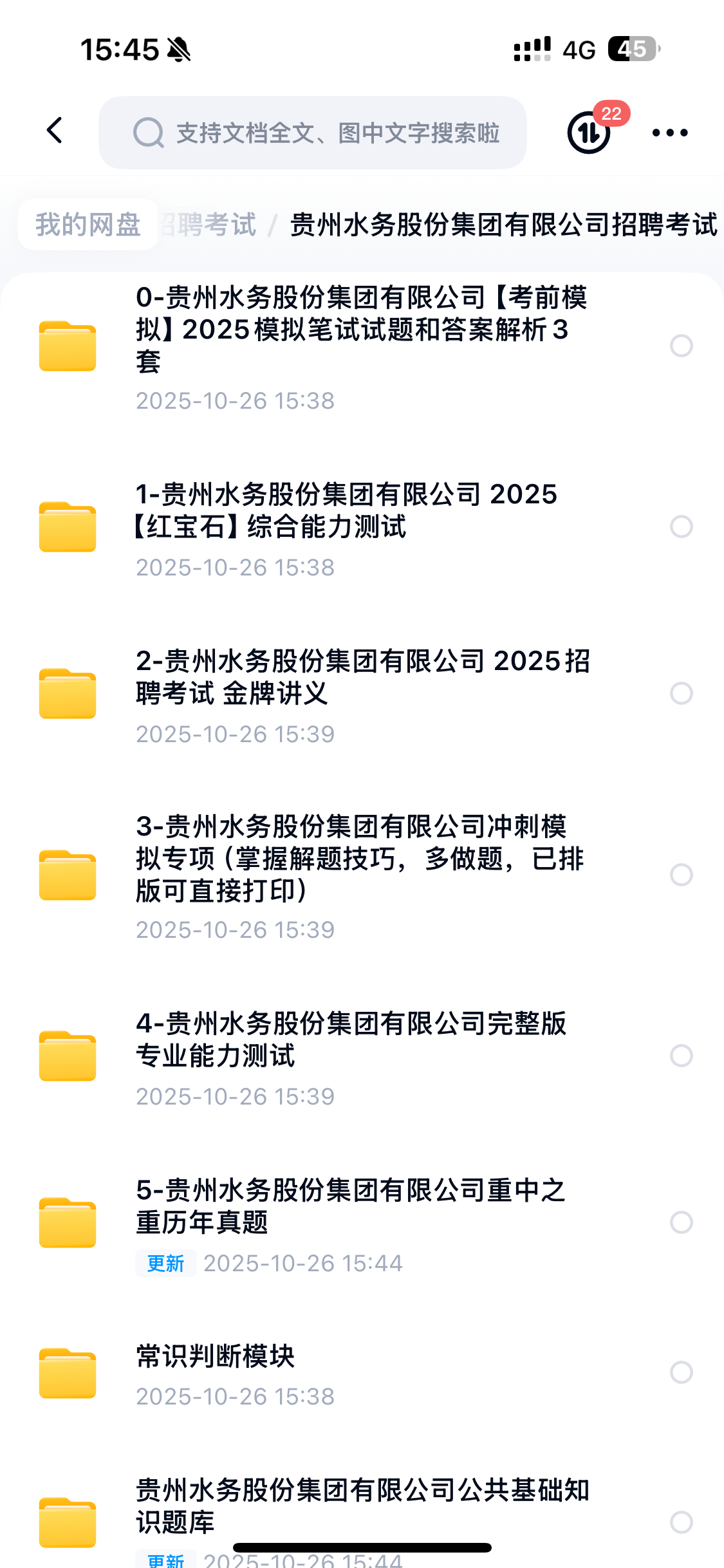Open the three-dot overflow menu
Image resolution: width=724 pixels, height=1568 pixels.
669,133
